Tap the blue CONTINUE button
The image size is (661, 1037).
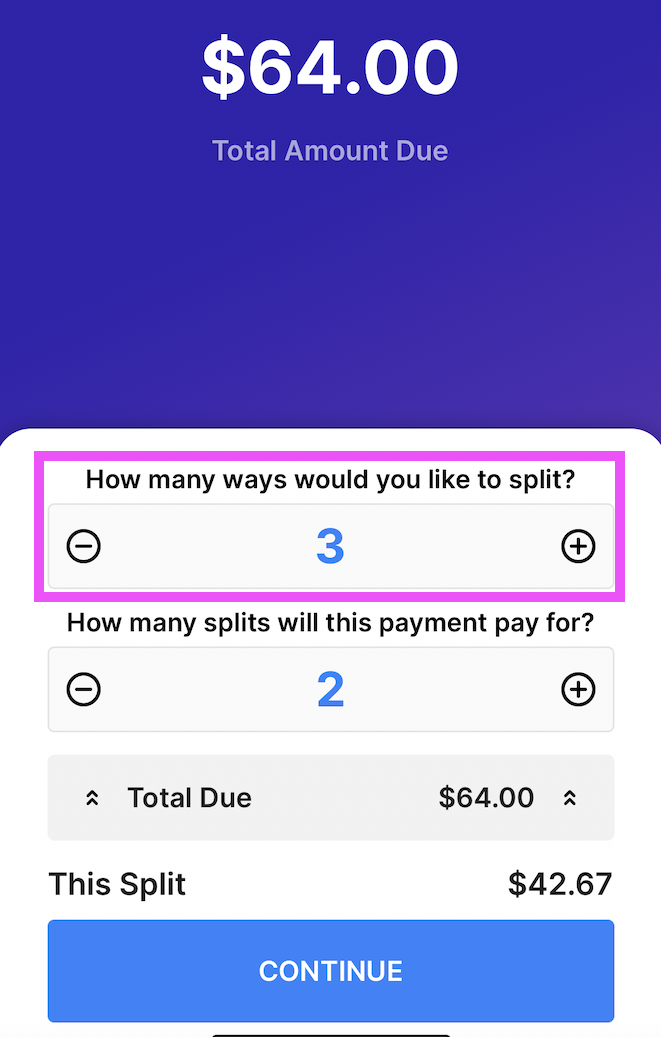(x=330, y=970)
